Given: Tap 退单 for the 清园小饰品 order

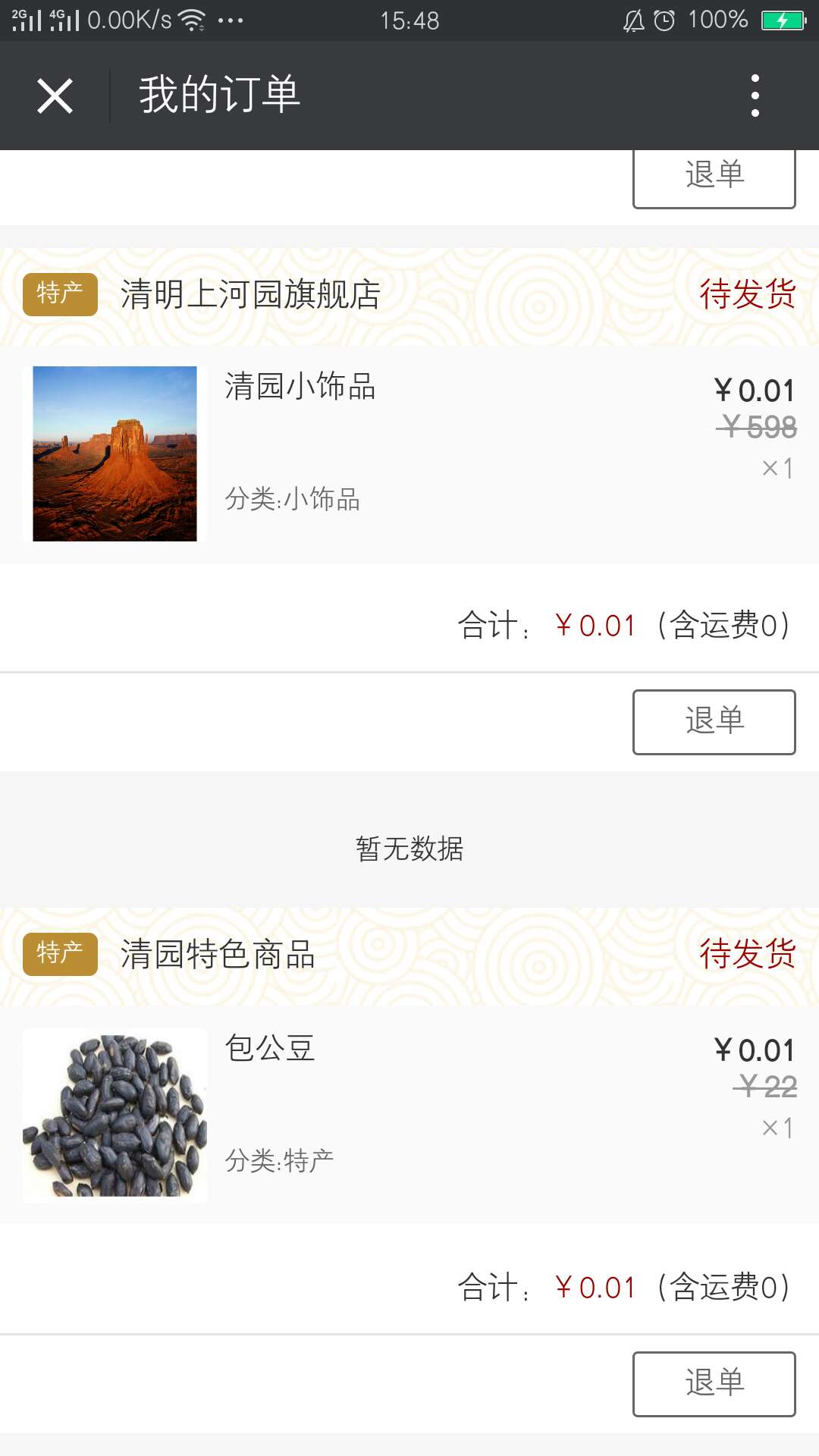Looking at the screenshot, I should [x=714, y=722].
